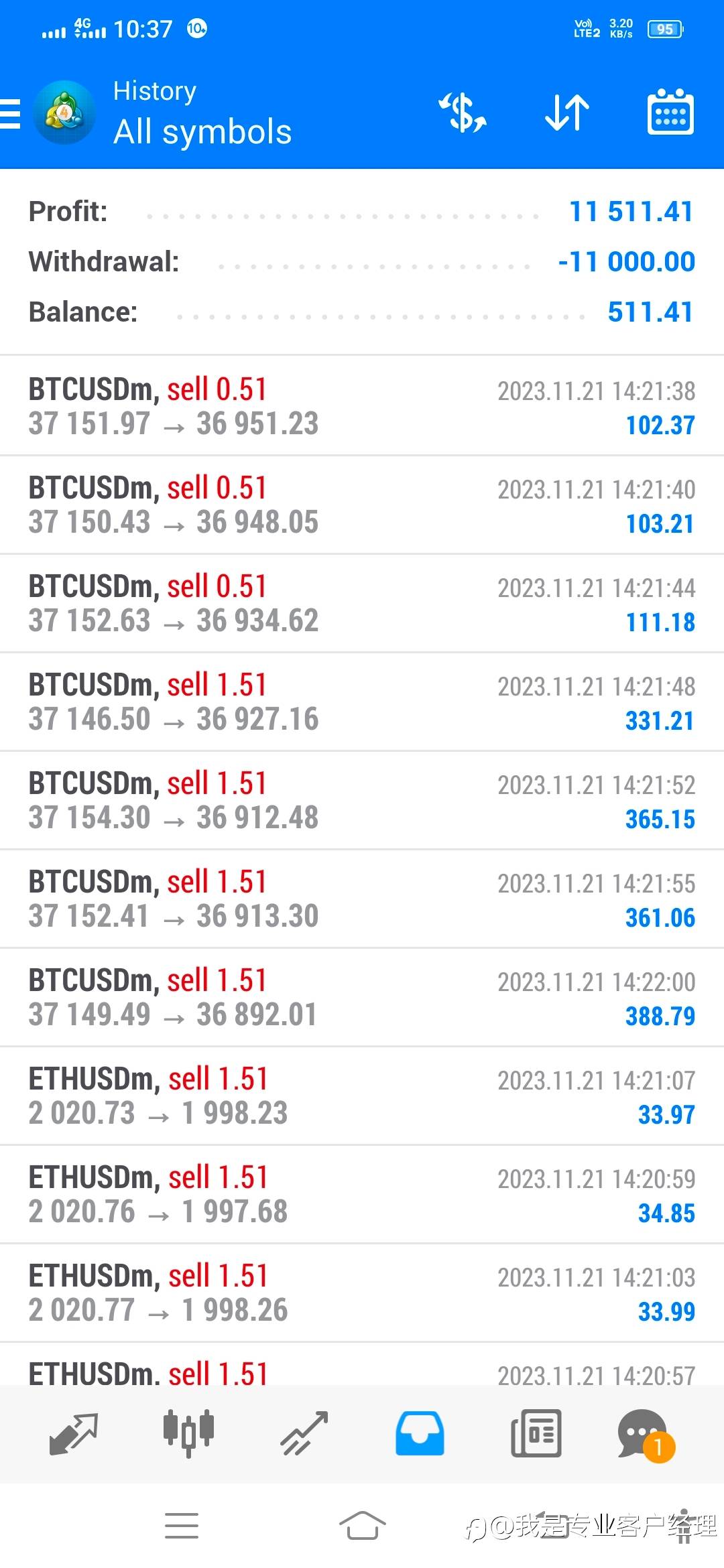
Task: Open the ETHUSDm trade with profit 34.85
Action: (362, 1194)
